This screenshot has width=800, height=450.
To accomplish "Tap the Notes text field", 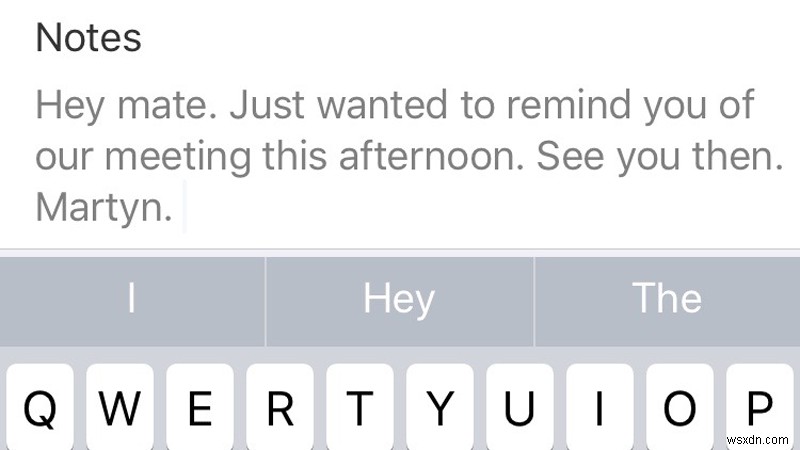I will tap(400, 157).
